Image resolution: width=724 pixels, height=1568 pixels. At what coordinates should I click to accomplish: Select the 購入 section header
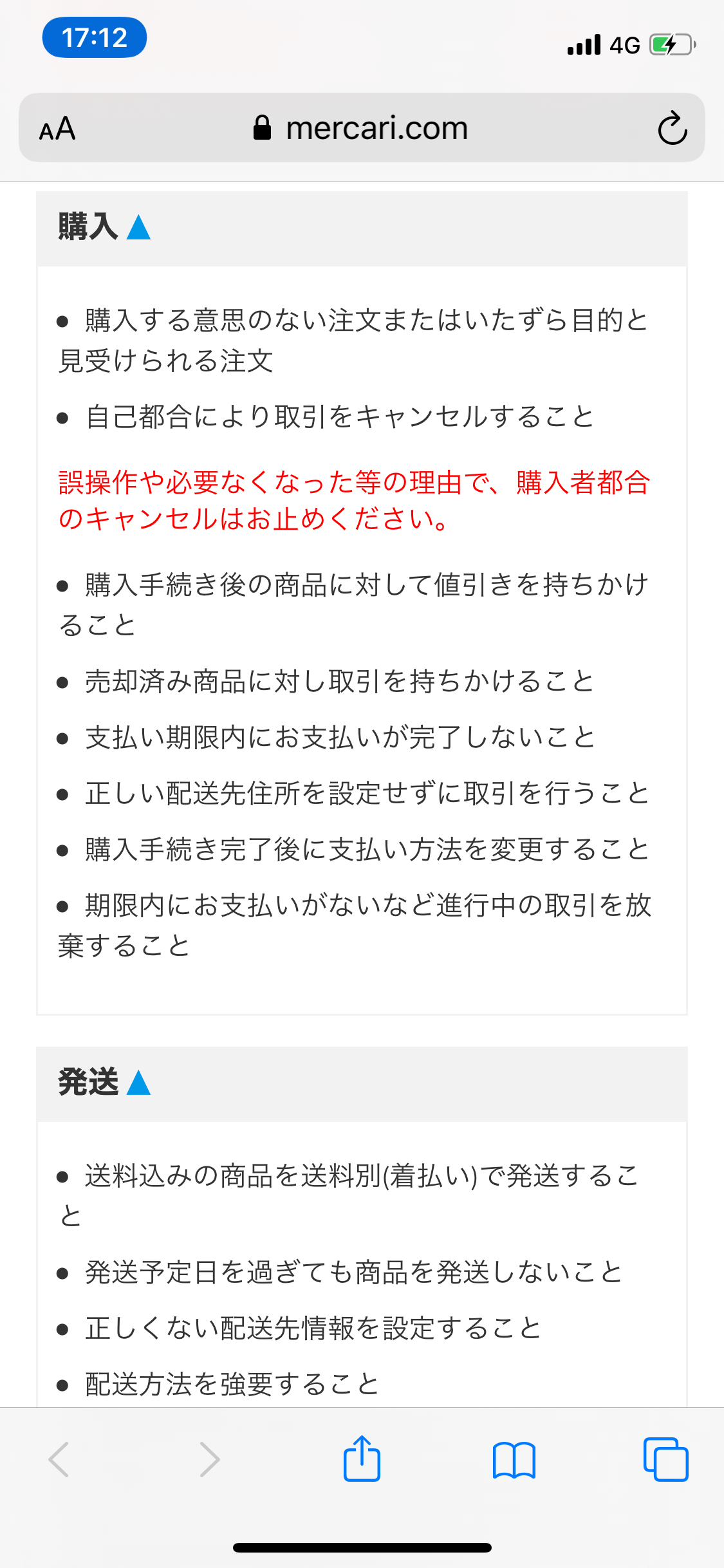86,227
